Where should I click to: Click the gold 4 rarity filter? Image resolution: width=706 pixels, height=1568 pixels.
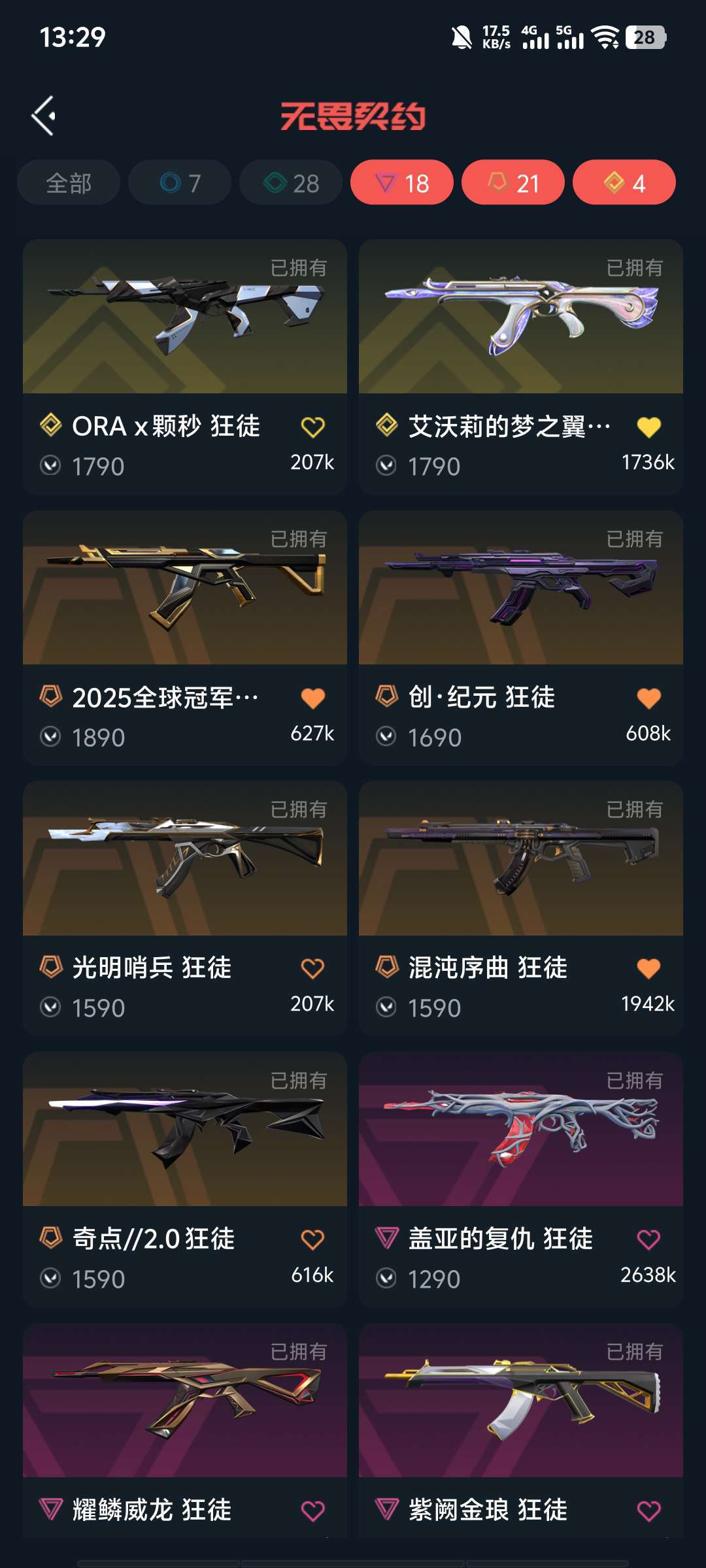pos(623,183)
